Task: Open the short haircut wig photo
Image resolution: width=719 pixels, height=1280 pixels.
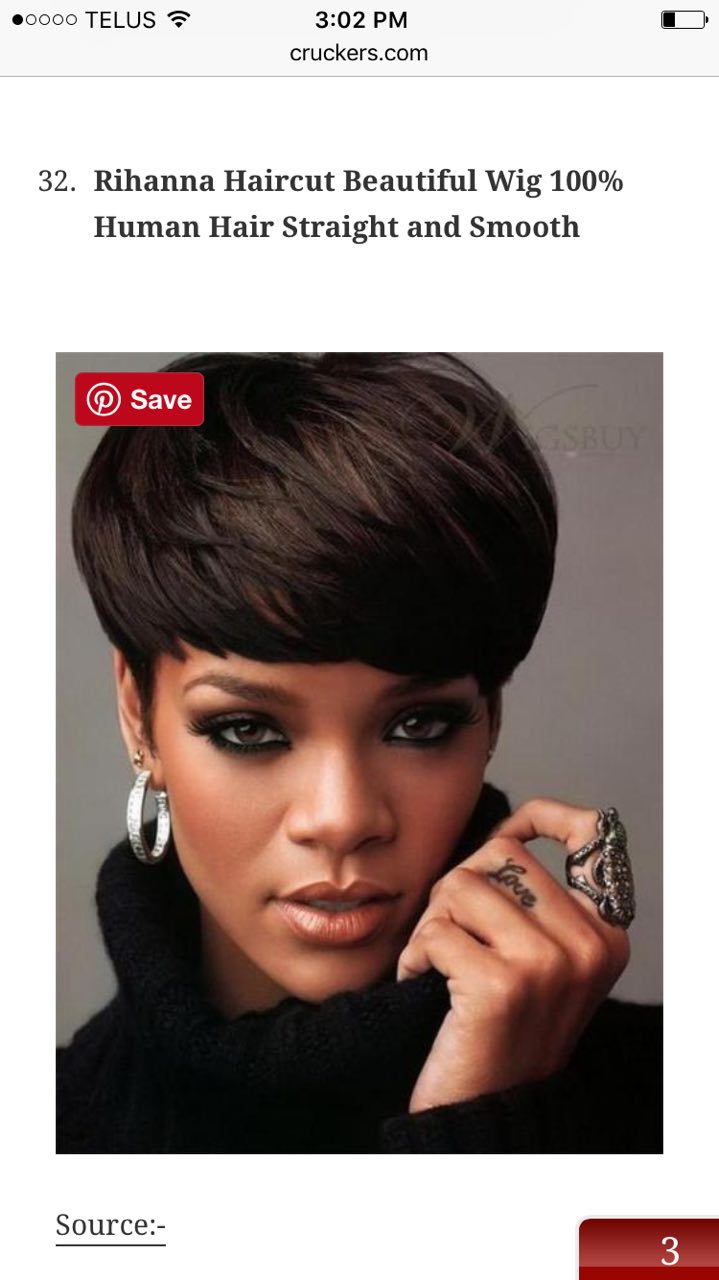Action: point(359,753)
